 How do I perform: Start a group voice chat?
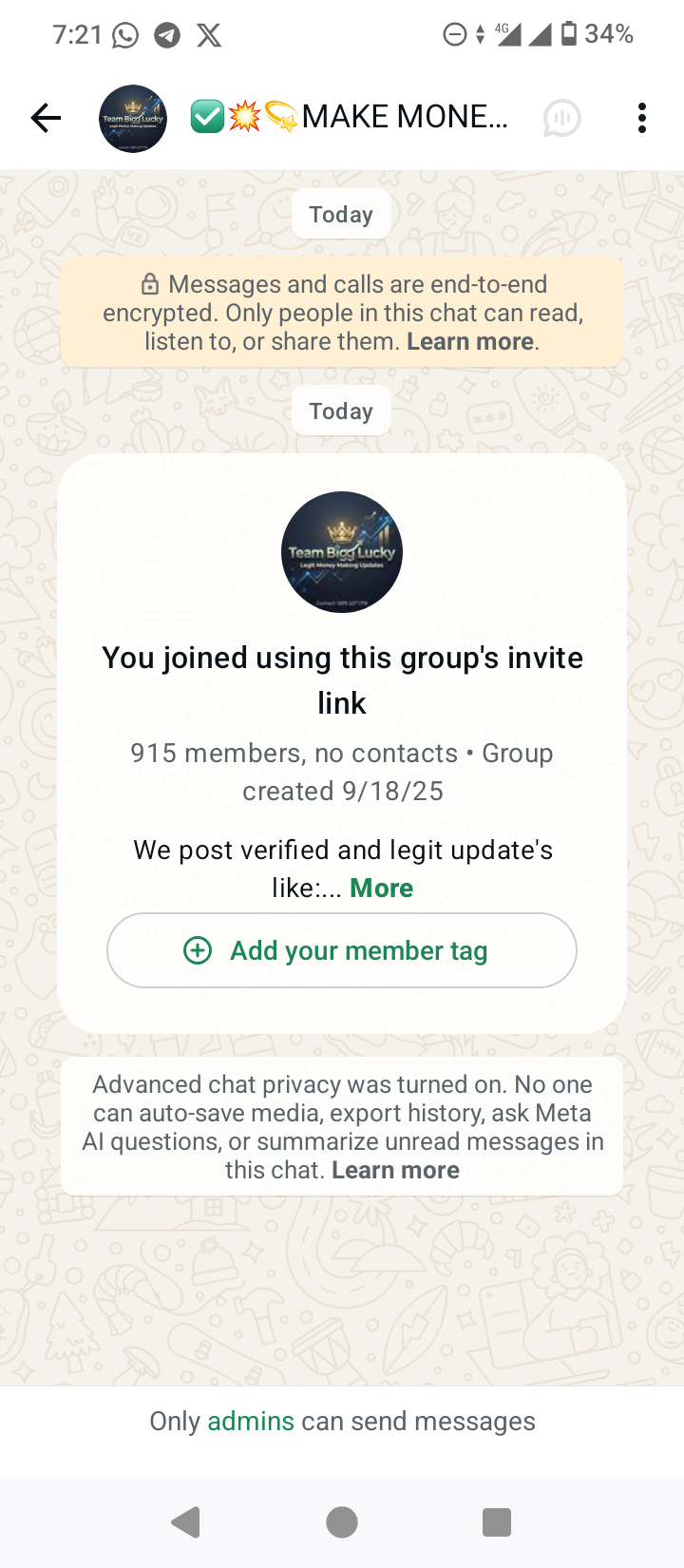click(561, 118)
